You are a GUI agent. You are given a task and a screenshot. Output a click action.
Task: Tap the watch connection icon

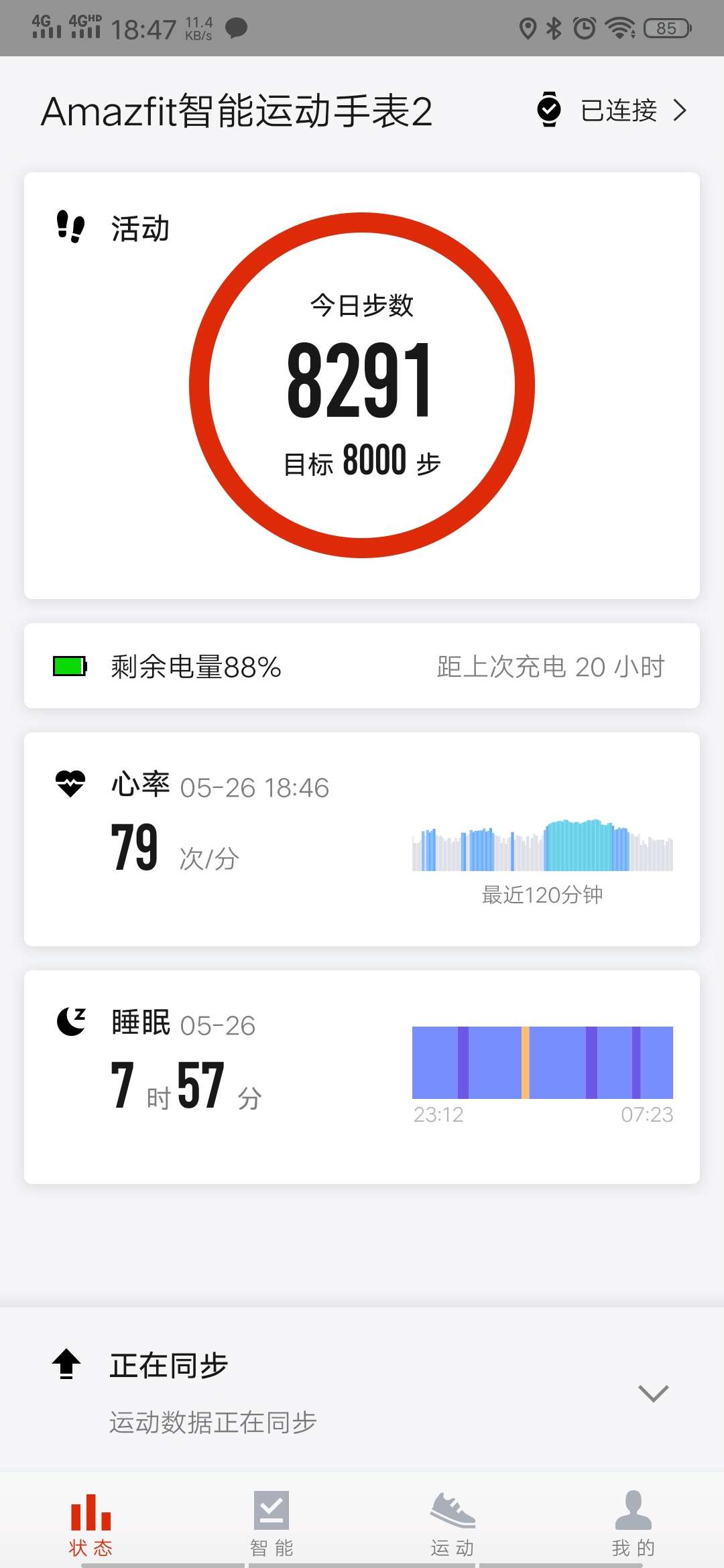click(x=550, y=109)
